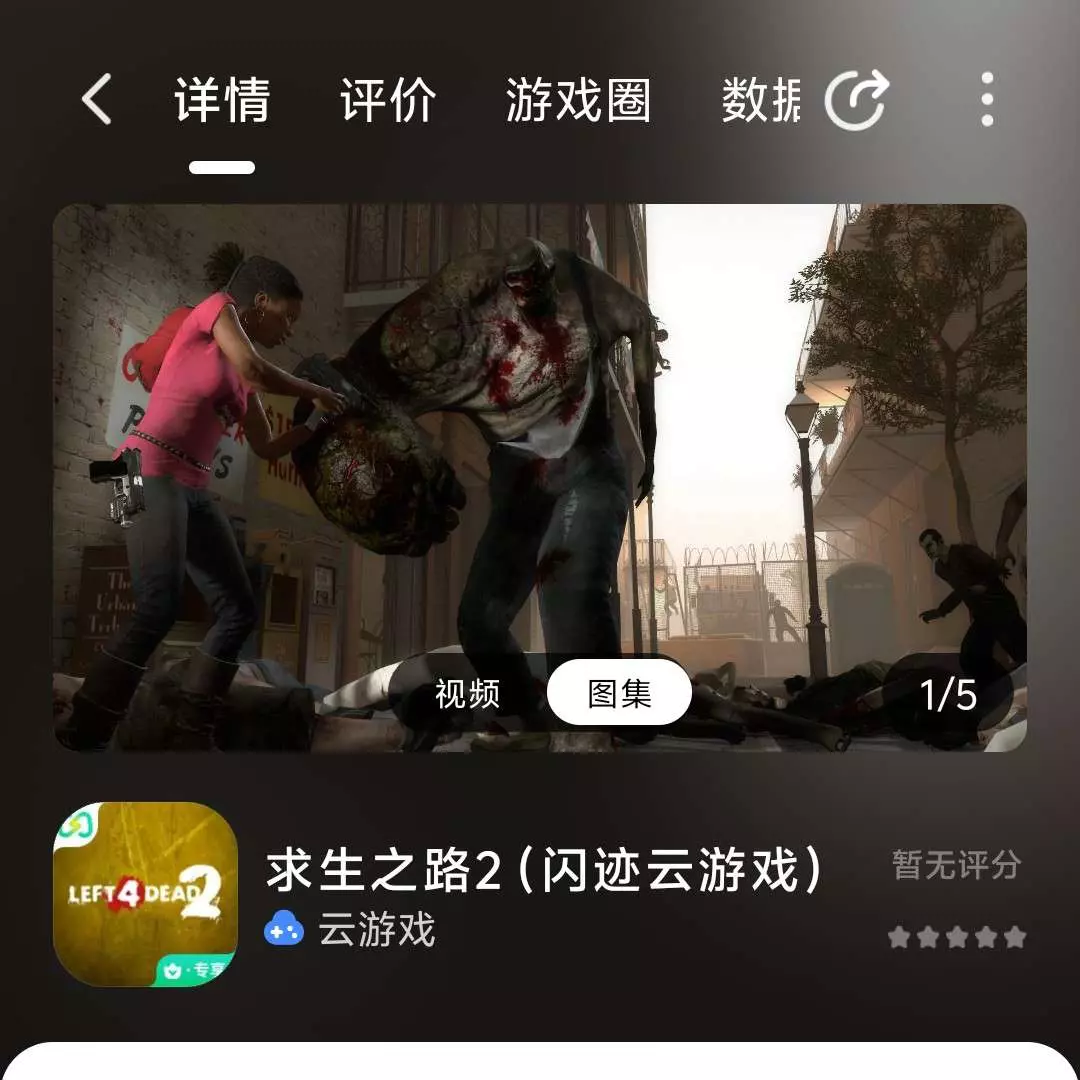The image size is (1080, 1080).
Task: Select the 图集 gallery chip
Action: 619,693
